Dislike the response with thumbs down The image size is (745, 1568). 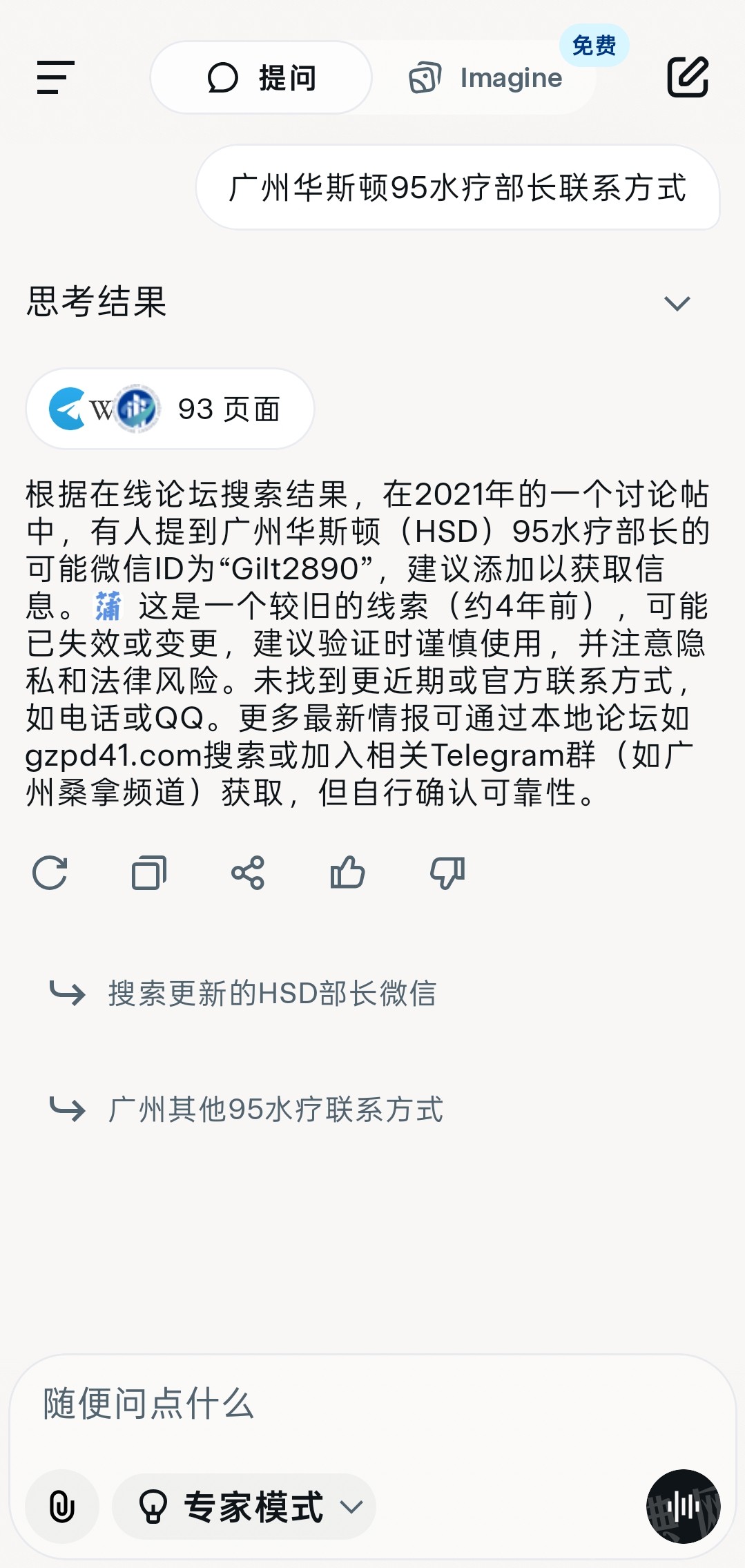(x=447, y=873)
